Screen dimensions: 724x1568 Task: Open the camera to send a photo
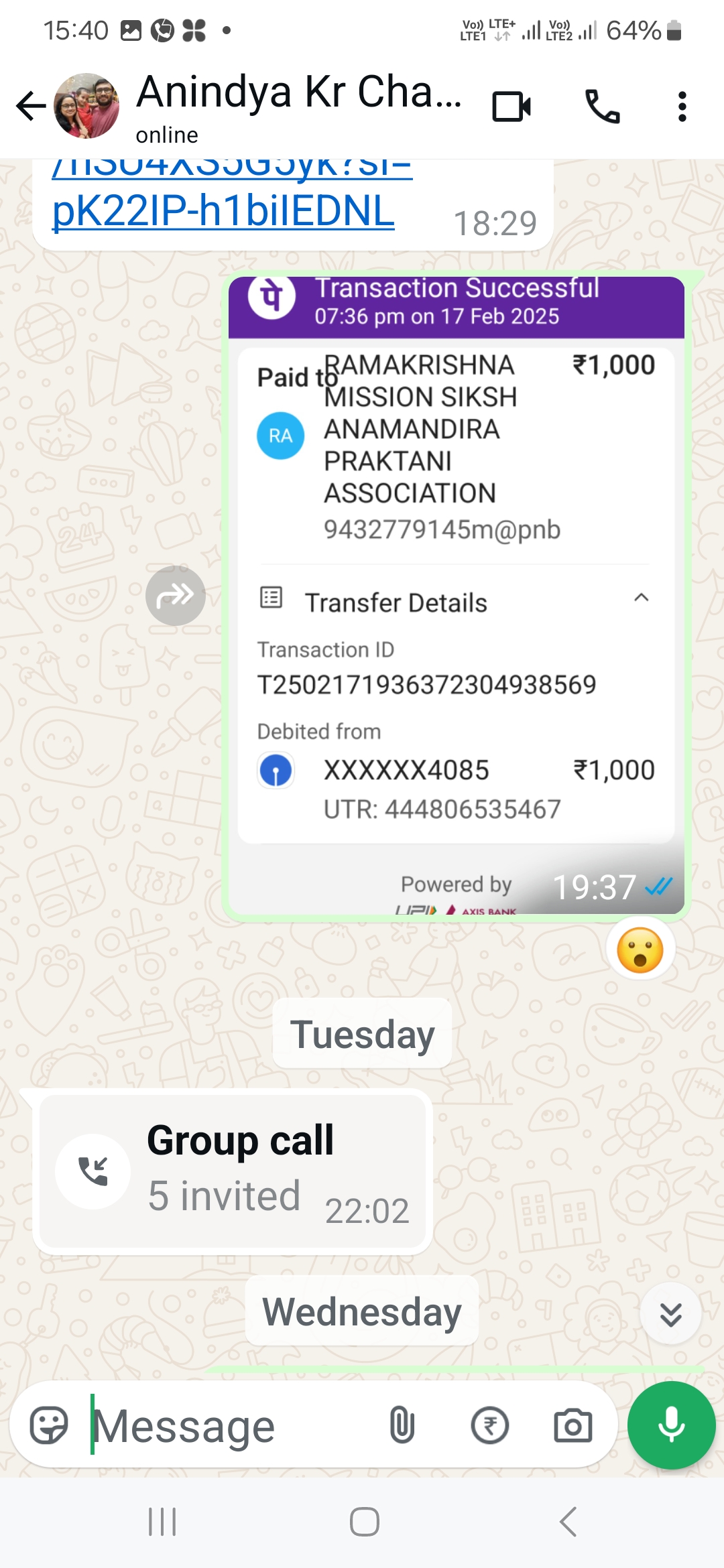[x=572, y=1425]
